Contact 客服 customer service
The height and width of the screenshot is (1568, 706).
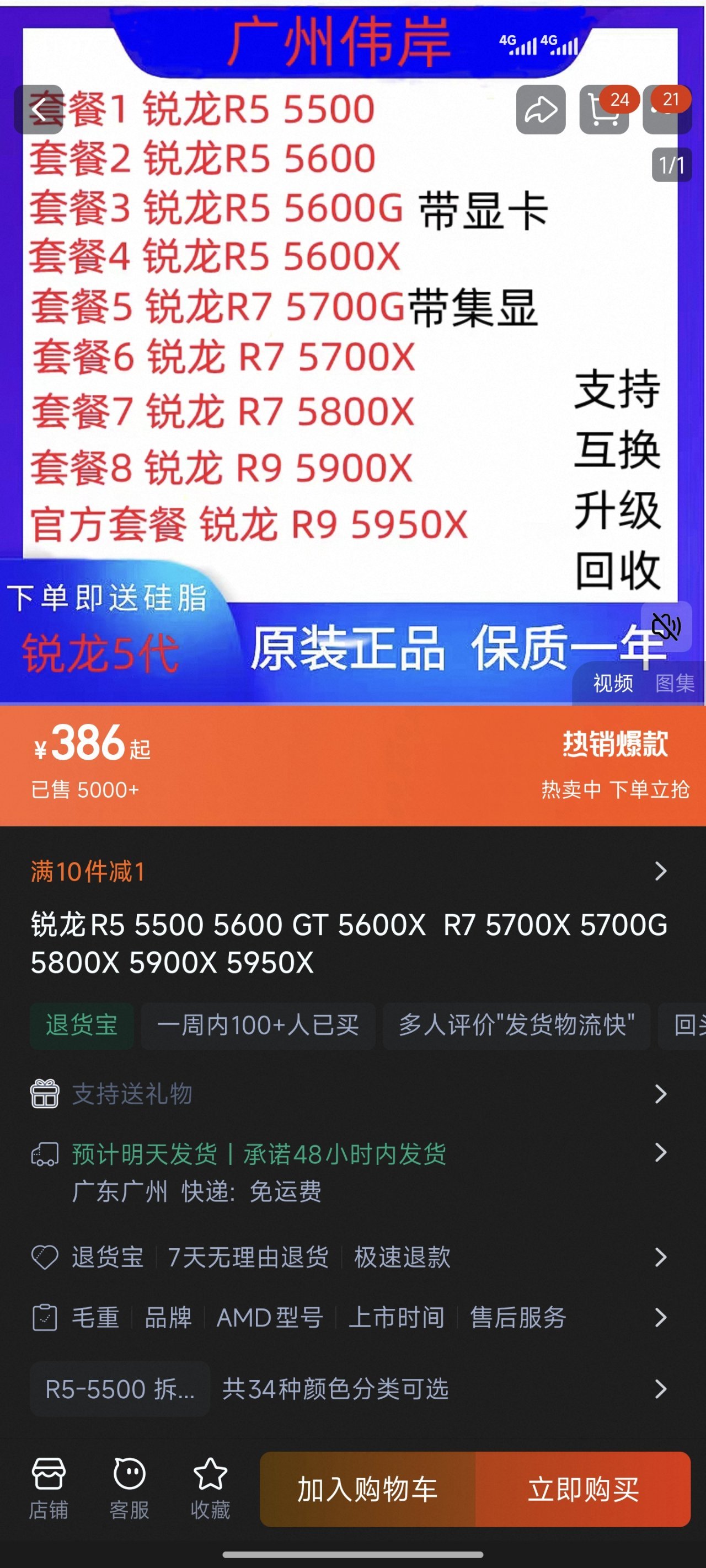(x=129, y=1489)
